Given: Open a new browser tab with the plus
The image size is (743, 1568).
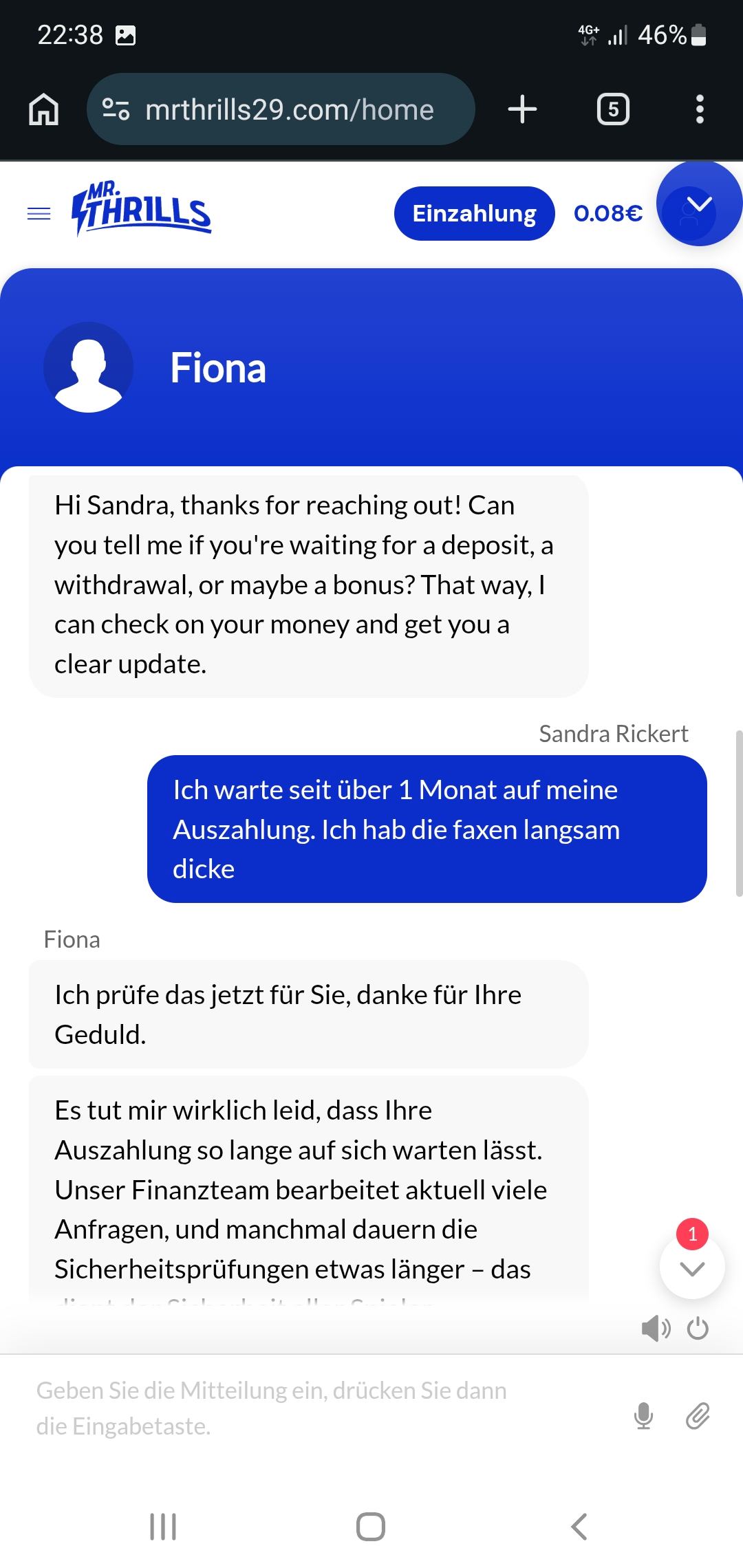Looking at the screenshot, I should (x=522, y=109).
